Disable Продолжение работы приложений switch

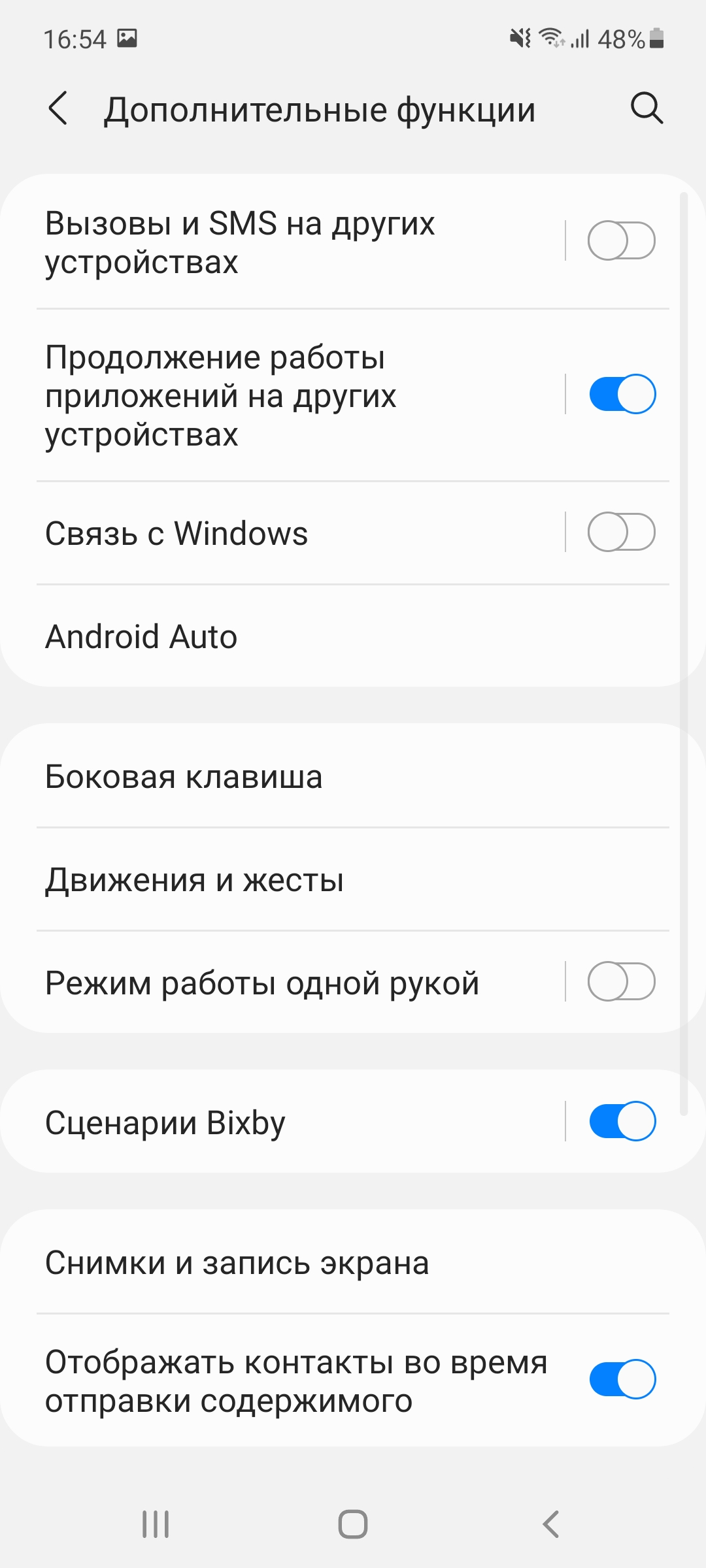[621, 394]
